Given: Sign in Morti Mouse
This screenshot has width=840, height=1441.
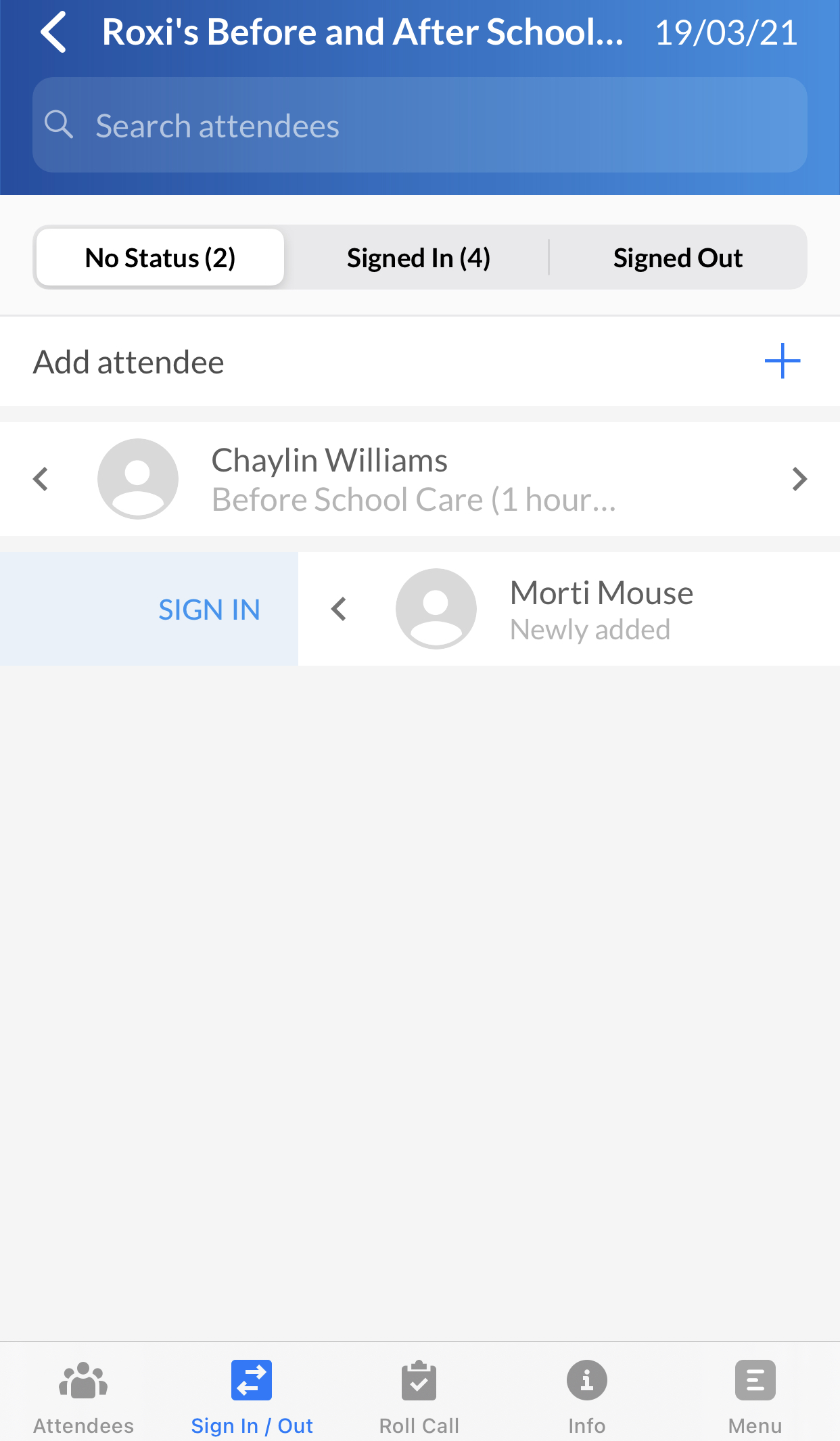Looking at the screenshot, I should click(x=209, y=610).
